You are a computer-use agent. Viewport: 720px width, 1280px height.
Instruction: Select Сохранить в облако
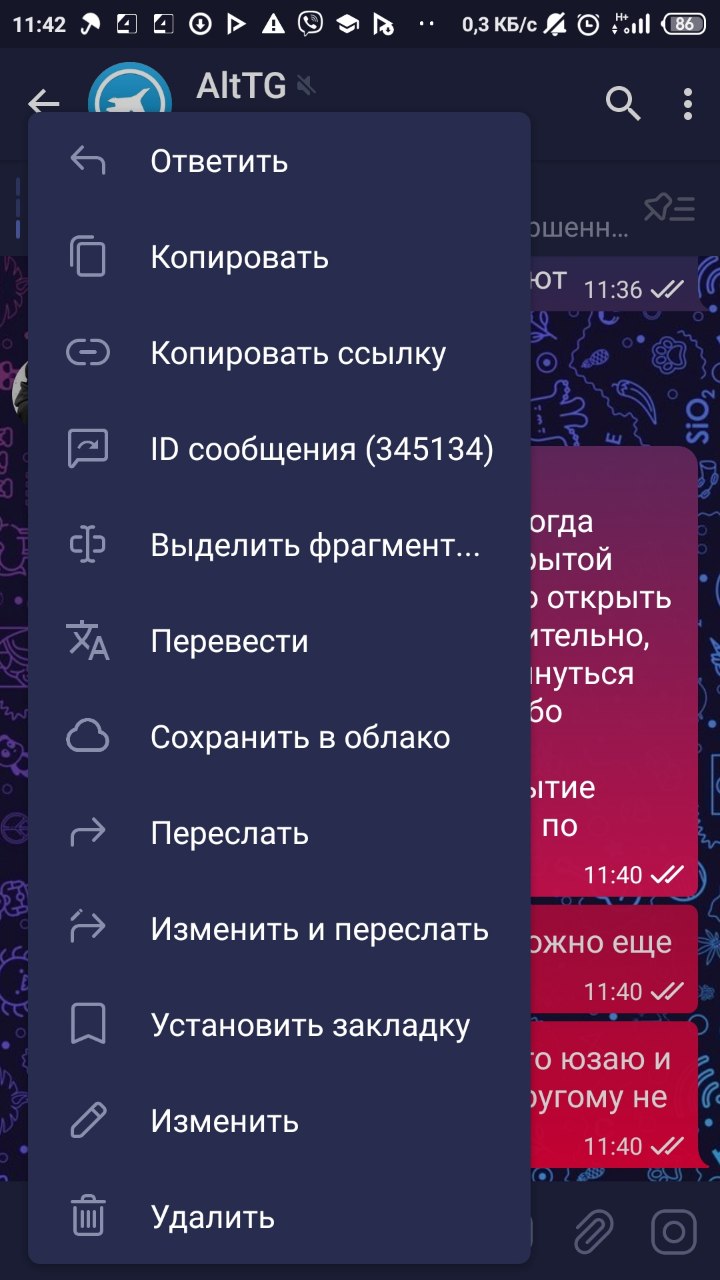pos(300,737)
